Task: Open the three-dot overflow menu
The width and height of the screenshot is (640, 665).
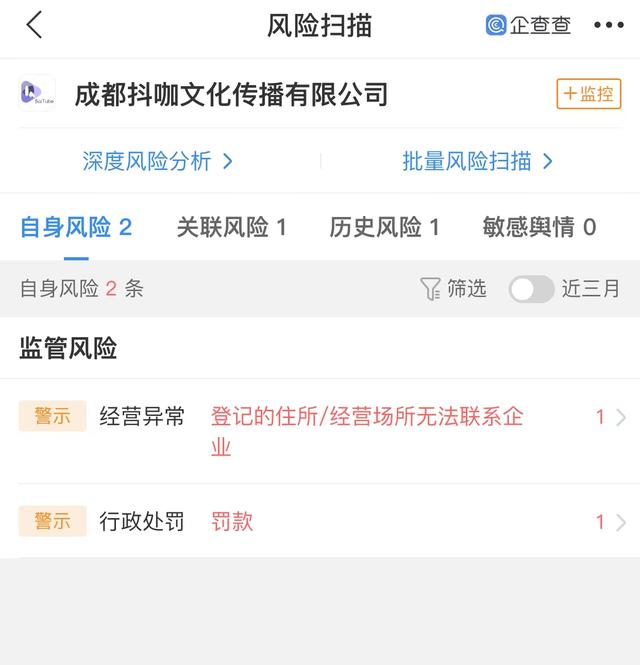Action: point(608,26)
